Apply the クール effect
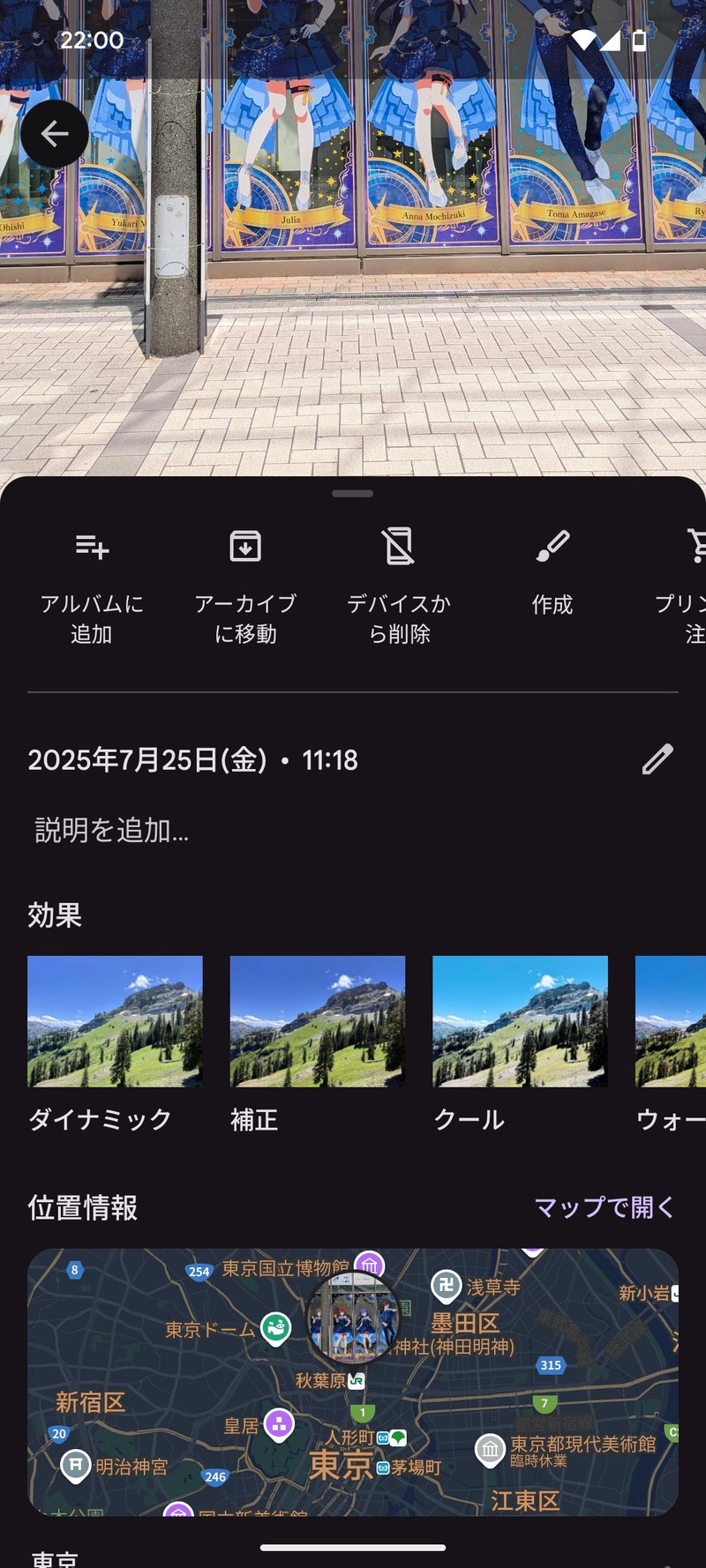 tap(520, 1045)
